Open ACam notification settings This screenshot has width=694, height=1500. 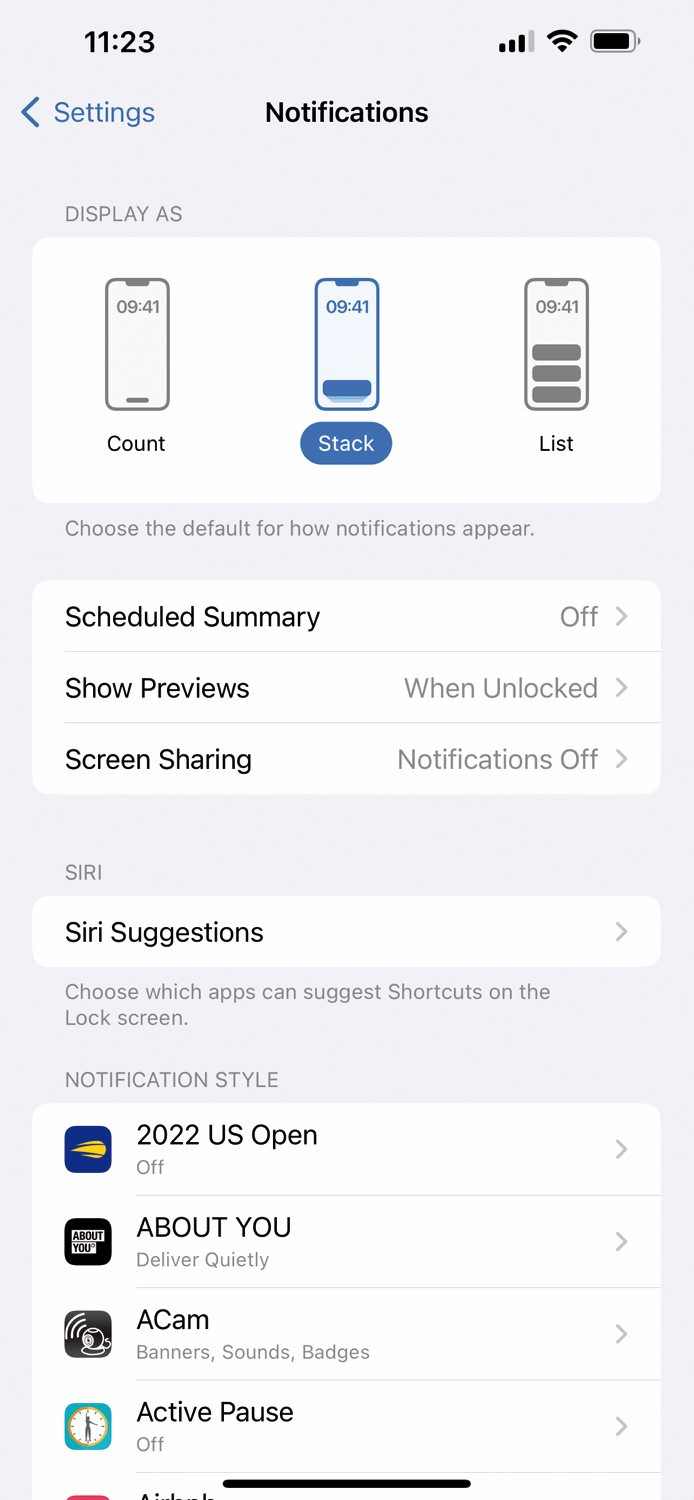click(x=346, y=1334)
